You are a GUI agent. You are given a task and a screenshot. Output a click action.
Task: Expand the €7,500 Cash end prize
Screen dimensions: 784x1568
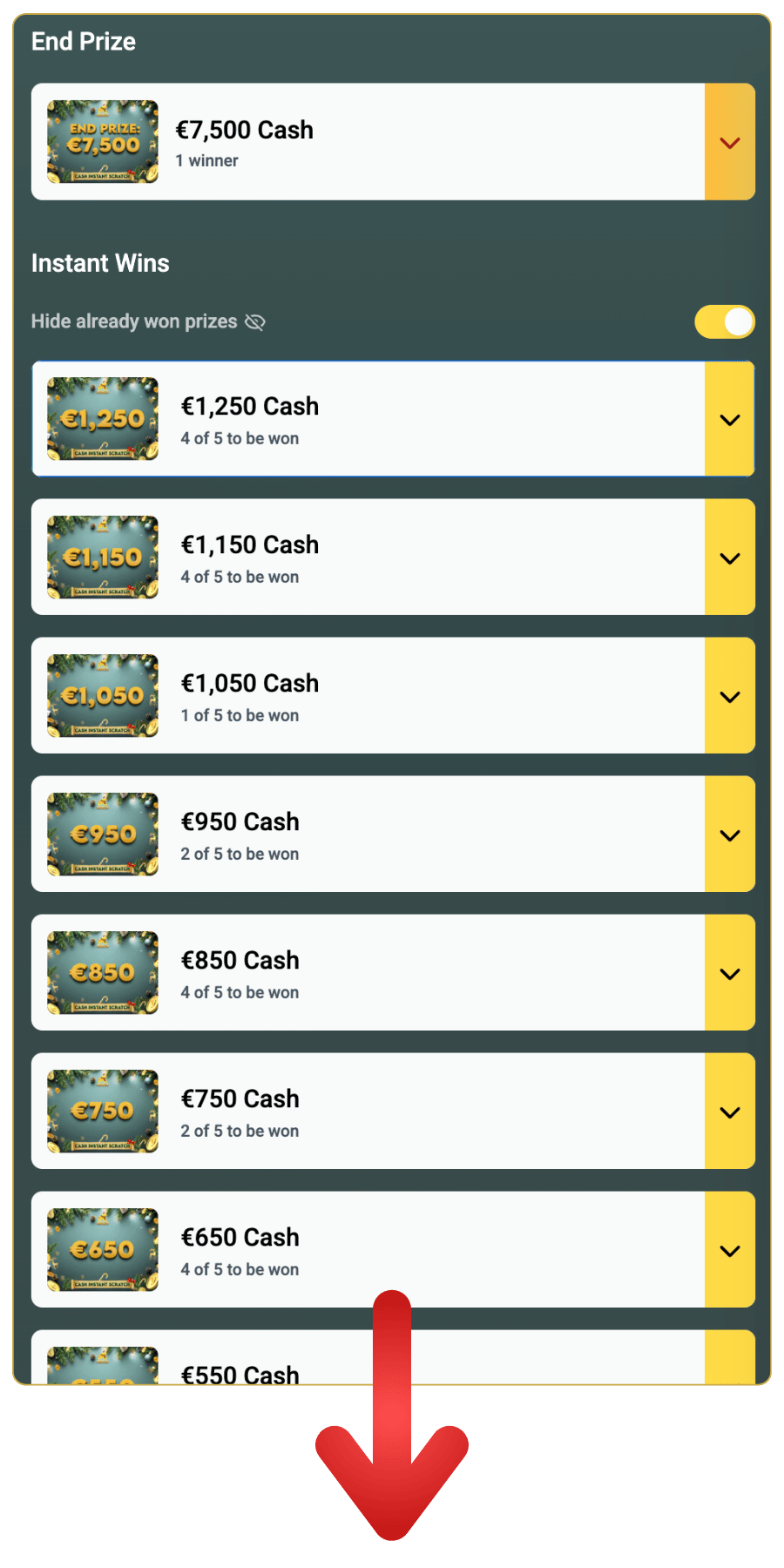click(729, 142)
